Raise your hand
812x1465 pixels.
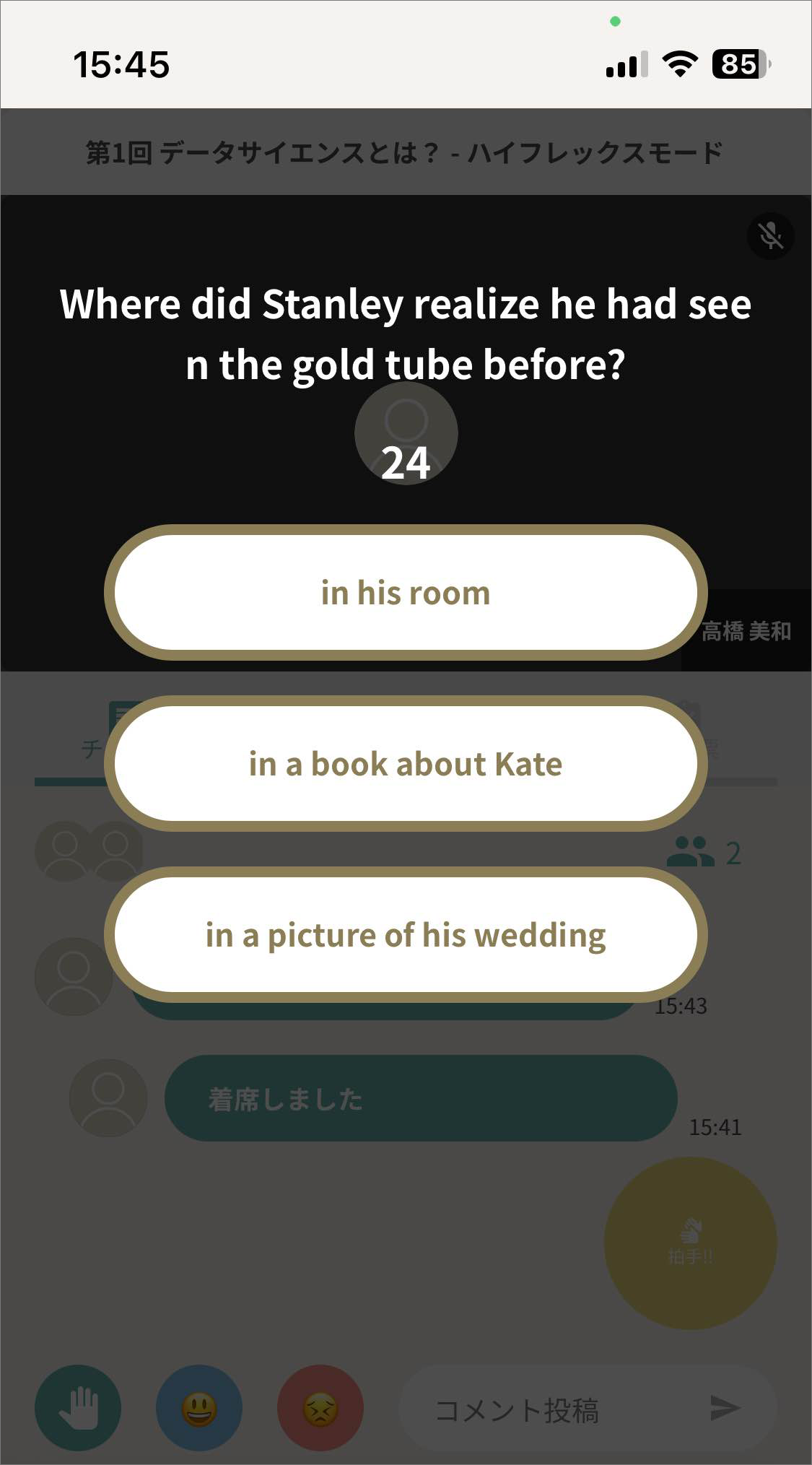click(78, 1407)
